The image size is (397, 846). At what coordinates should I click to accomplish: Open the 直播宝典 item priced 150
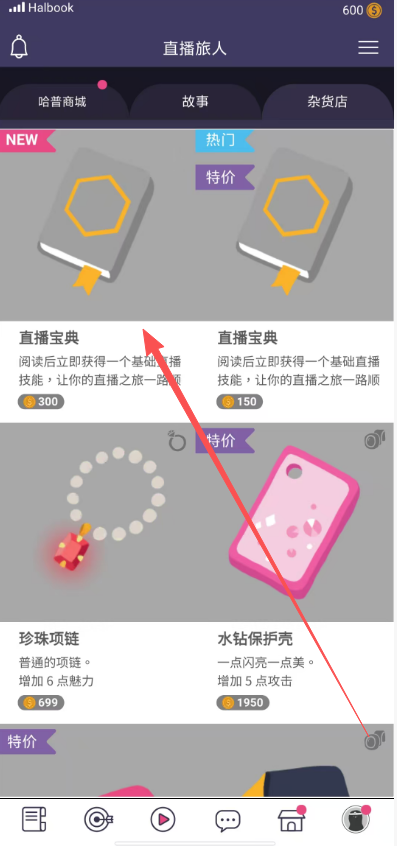coord(295,276)
